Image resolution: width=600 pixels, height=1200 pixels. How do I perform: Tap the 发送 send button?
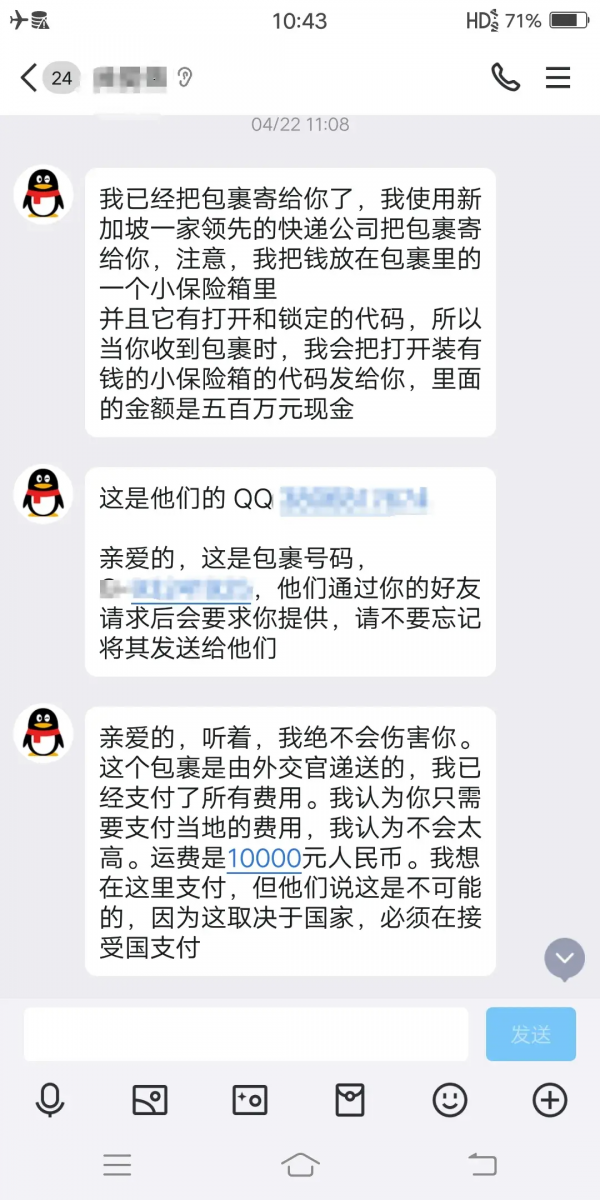tap(530, 1034)
